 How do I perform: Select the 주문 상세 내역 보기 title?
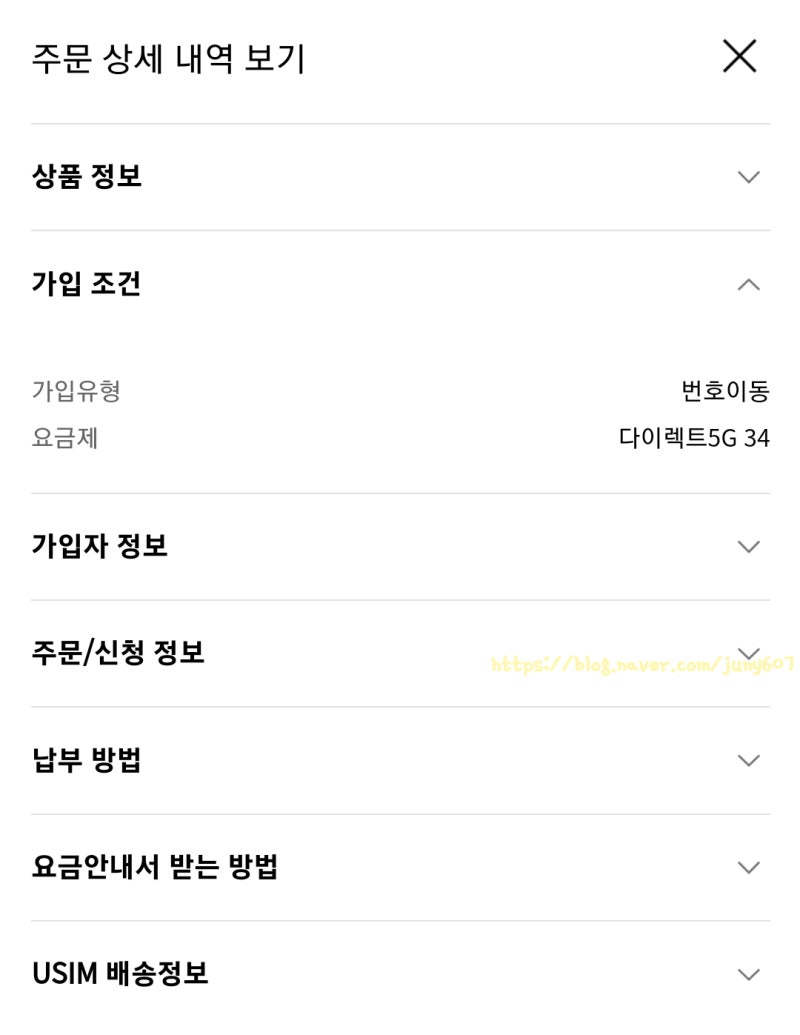168,58
